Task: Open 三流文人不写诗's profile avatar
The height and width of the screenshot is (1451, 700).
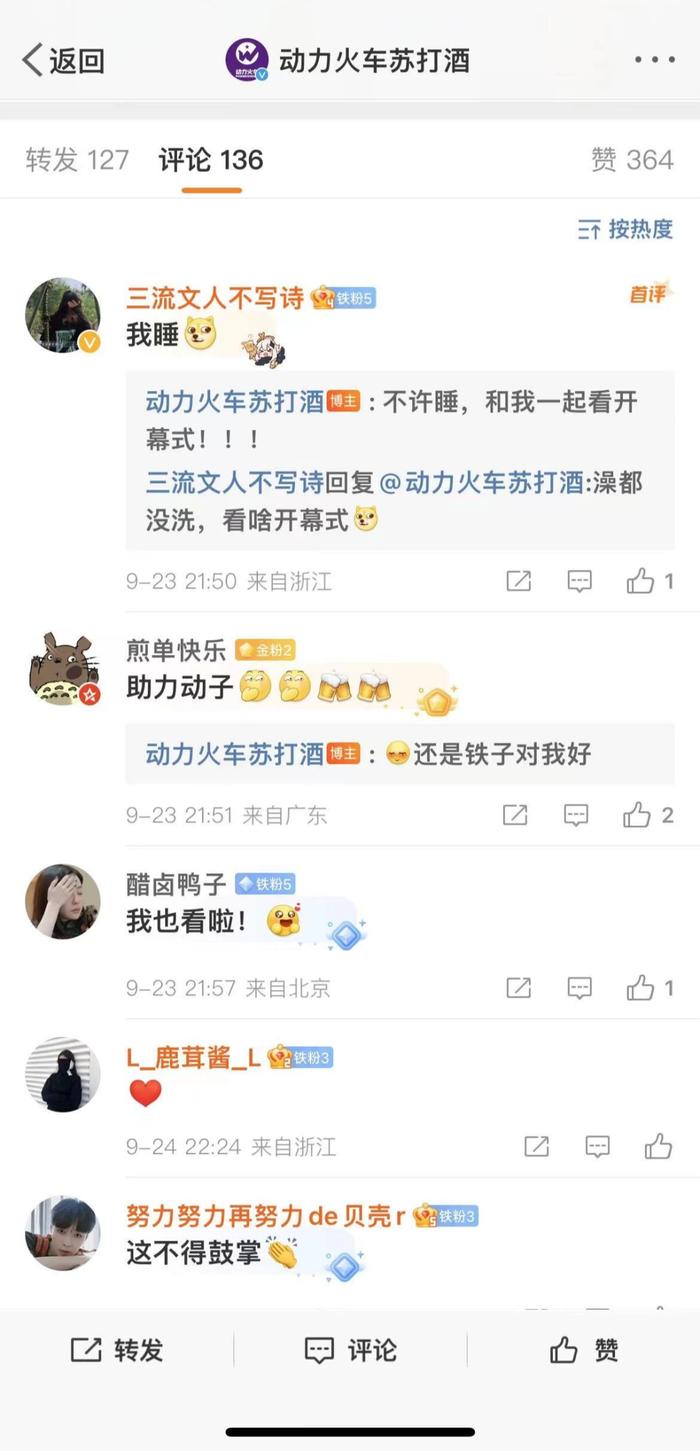Action: (62, 316)
